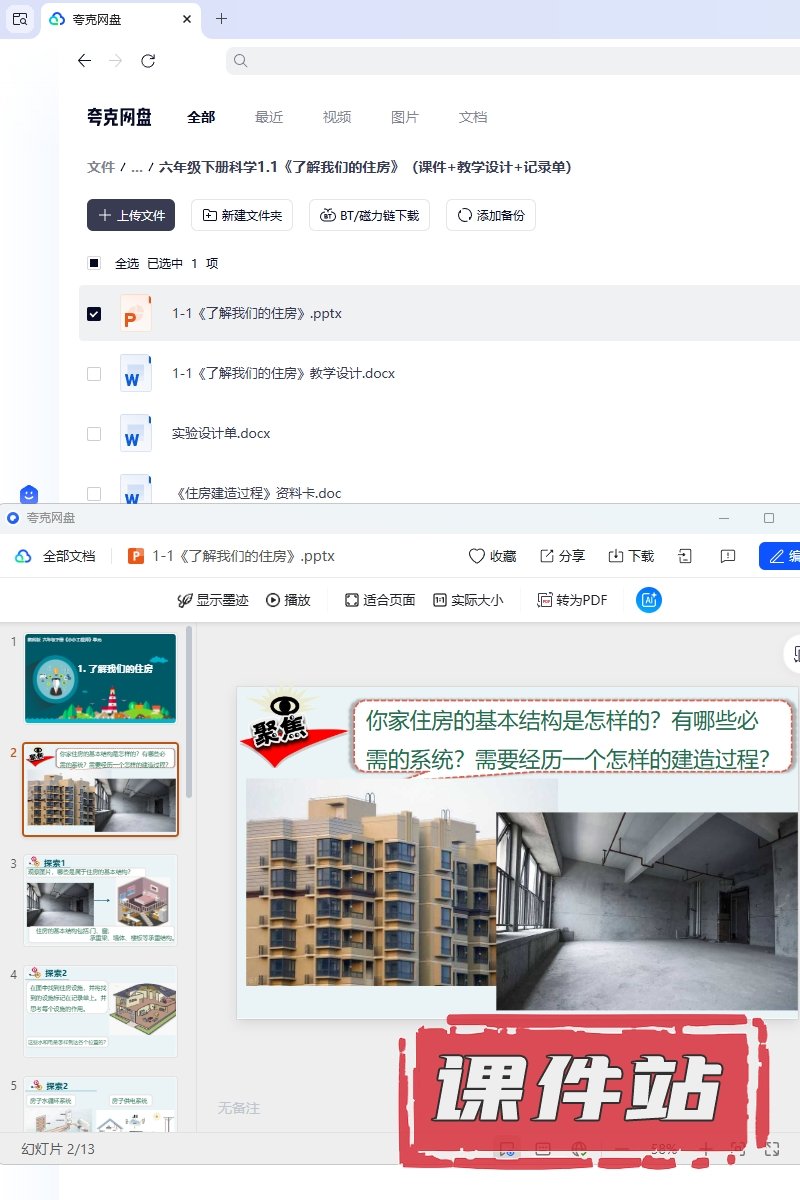Convert the file with 转为PDF

pyautogui.click(x=572, y=600)
